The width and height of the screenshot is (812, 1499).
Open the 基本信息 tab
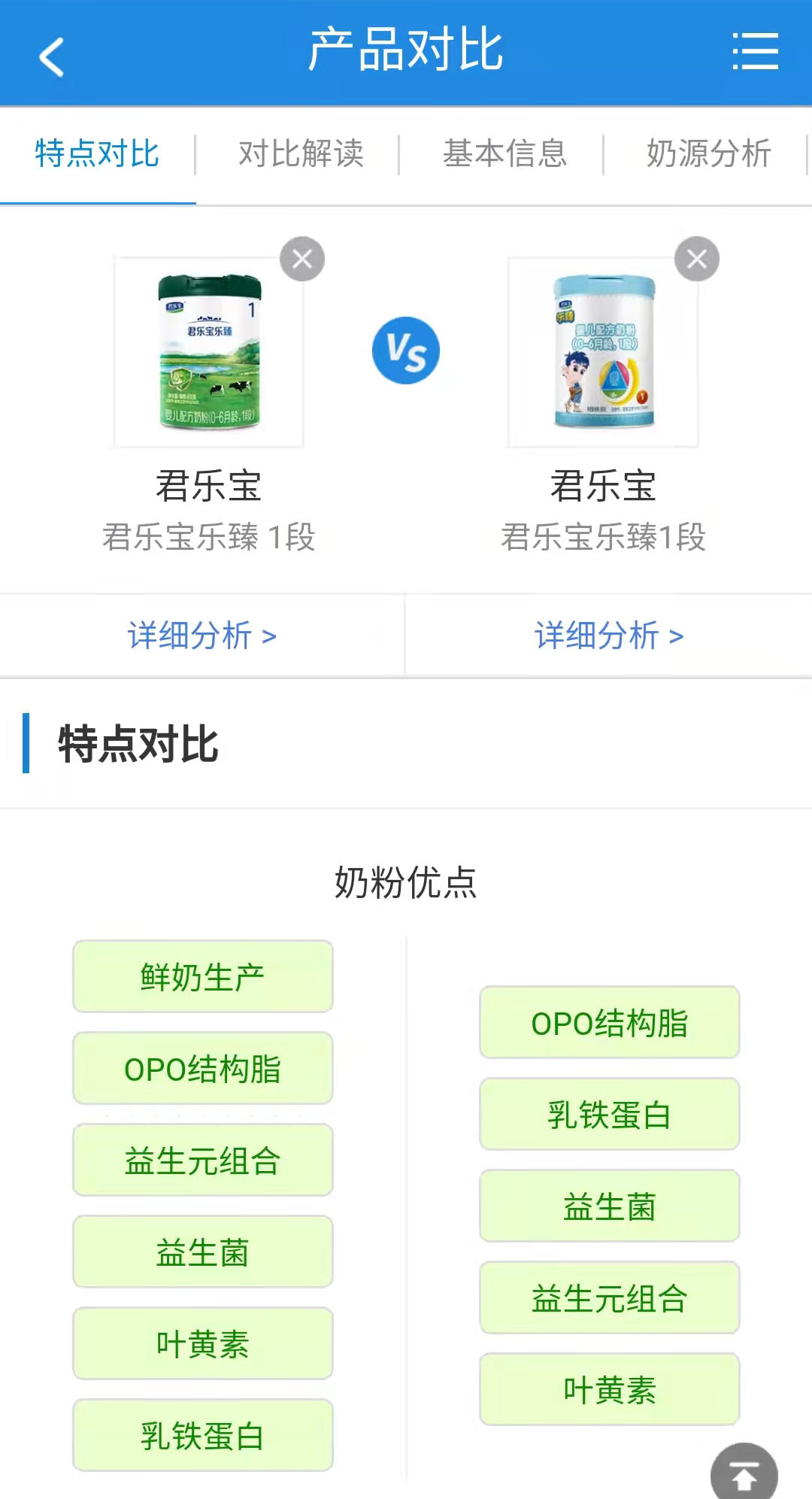point(504,154)
